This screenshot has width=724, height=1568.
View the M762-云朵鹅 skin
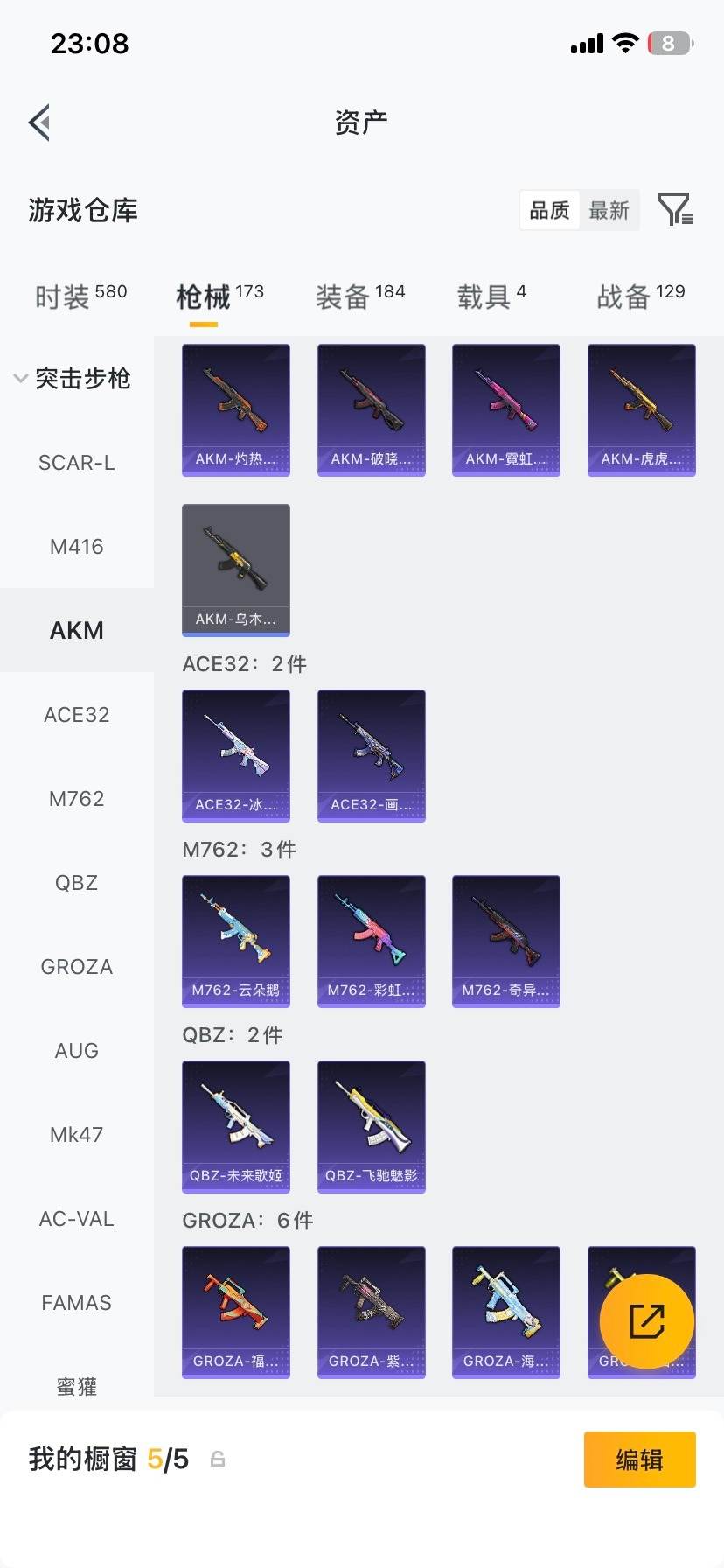pos(236,941)
